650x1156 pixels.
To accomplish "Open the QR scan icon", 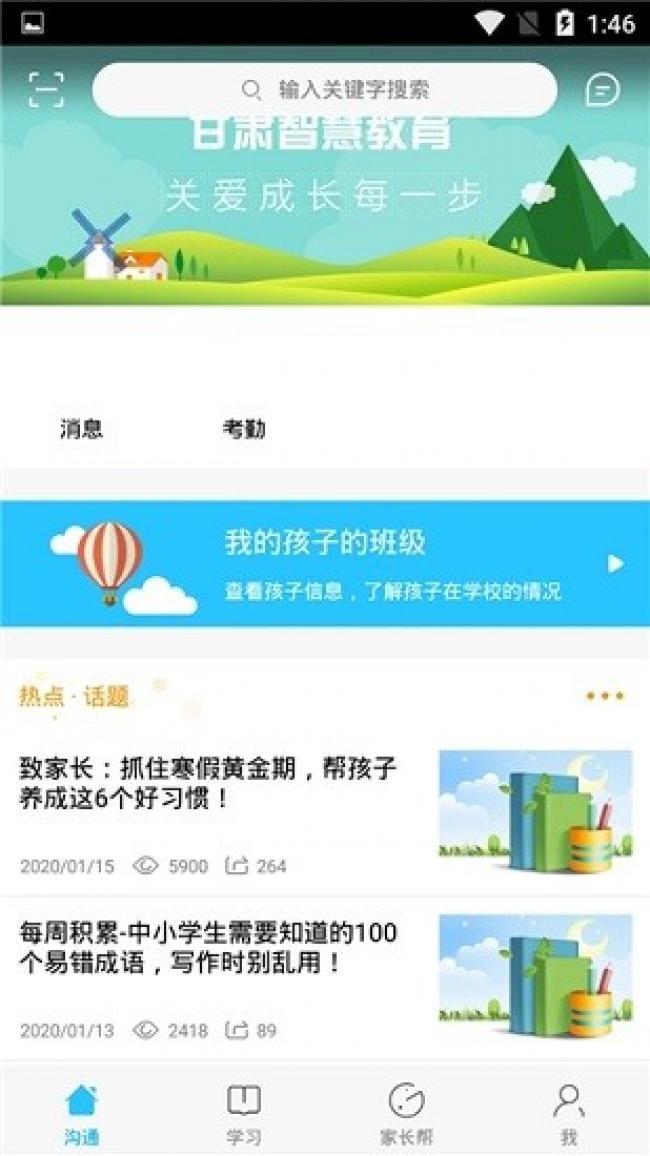I will [46, 90].
